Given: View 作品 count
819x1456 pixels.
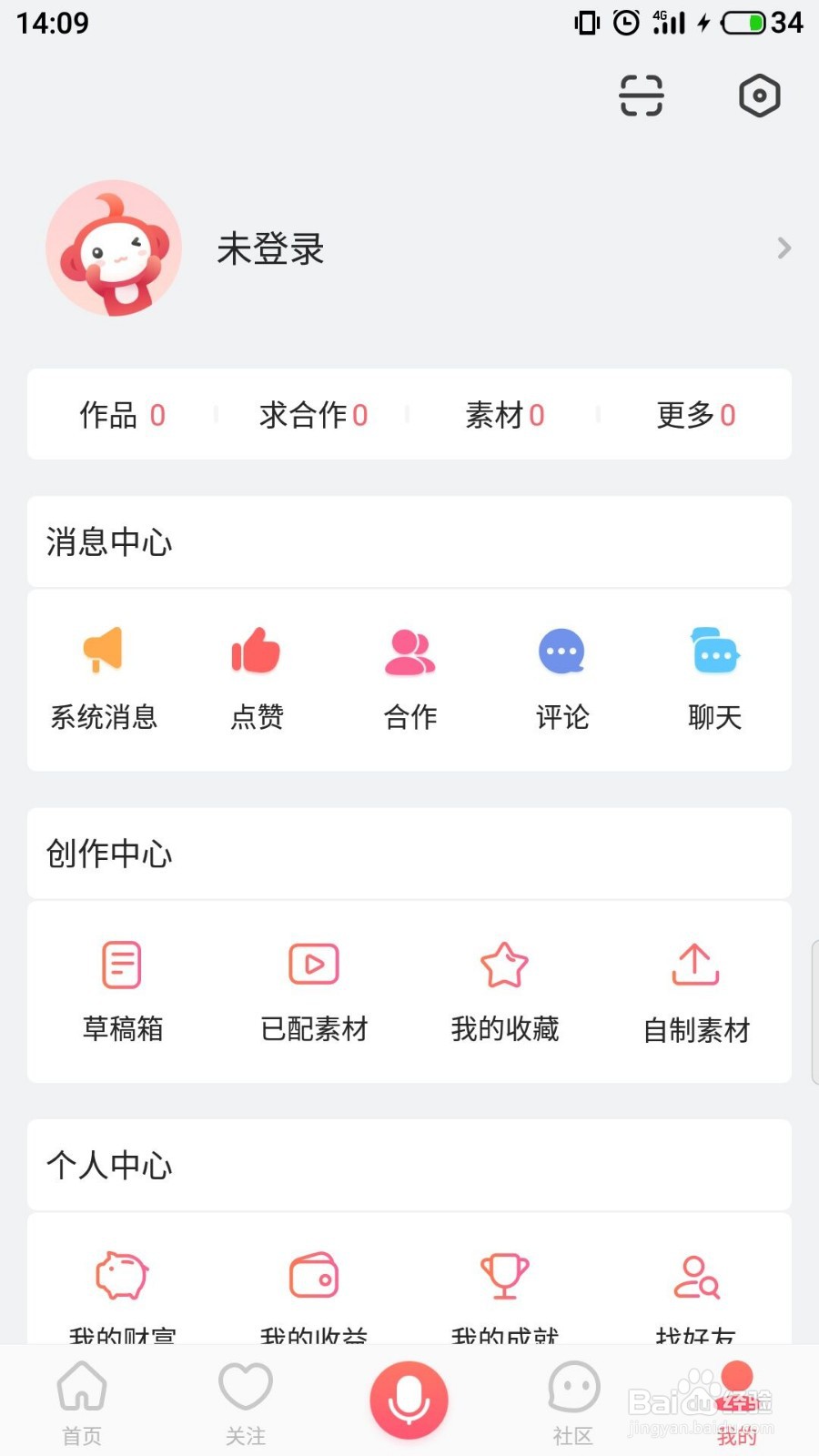Looking at the screenshot, I should [x=122, y=415].
